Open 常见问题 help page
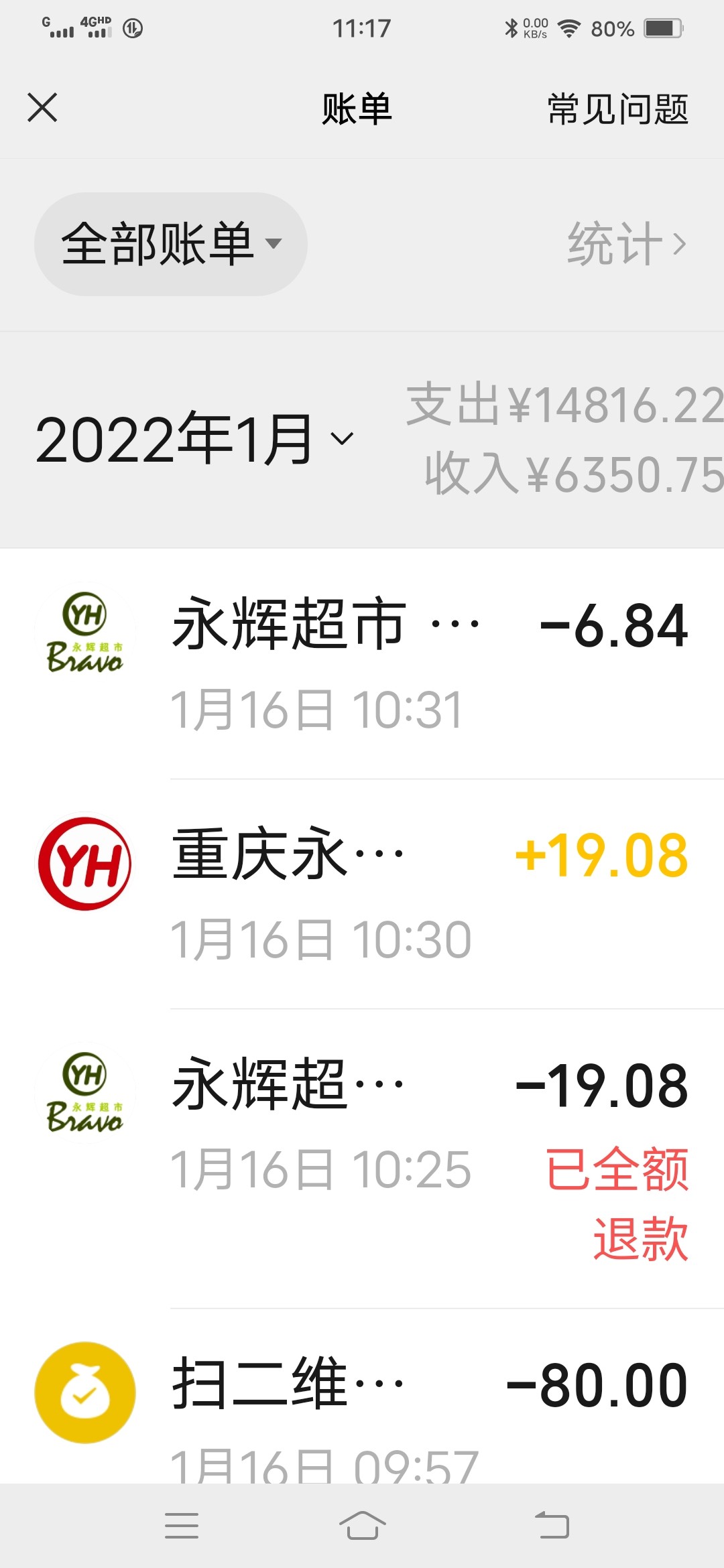This screenshot has height=1568, width=724. (617, 109)
